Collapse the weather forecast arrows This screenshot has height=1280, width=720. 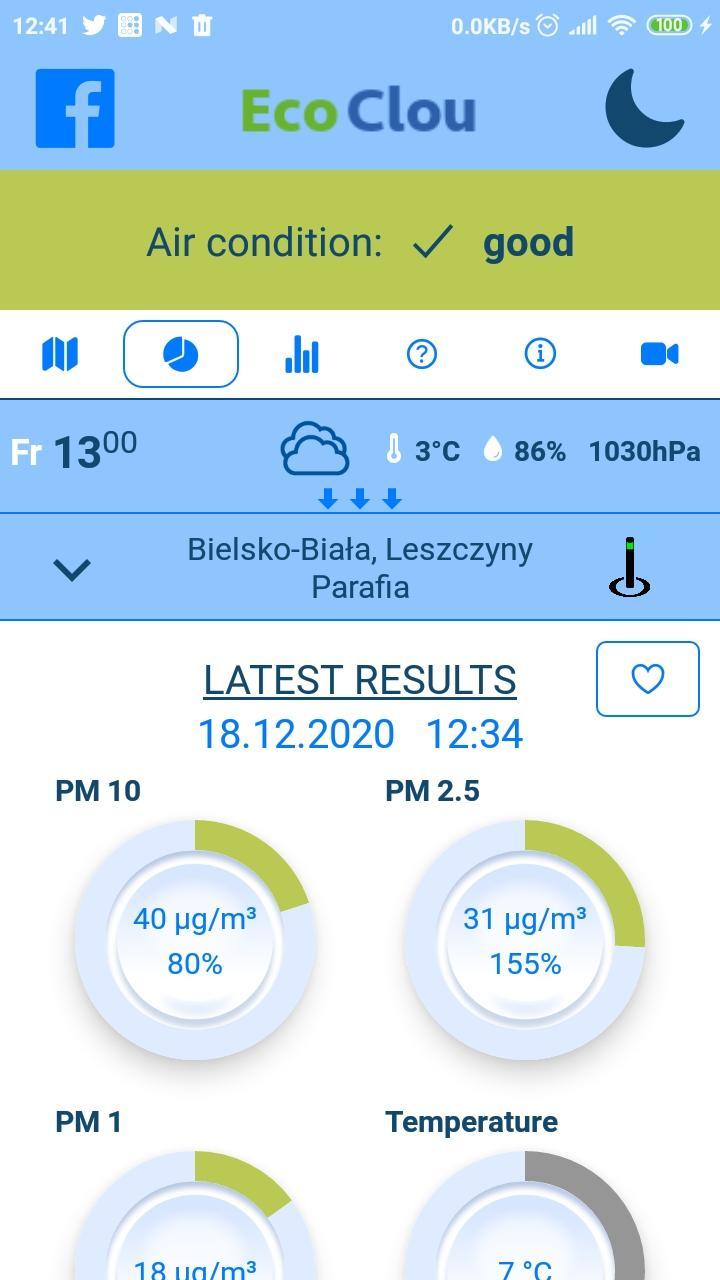pyautogui.click(x=360, y=496)
